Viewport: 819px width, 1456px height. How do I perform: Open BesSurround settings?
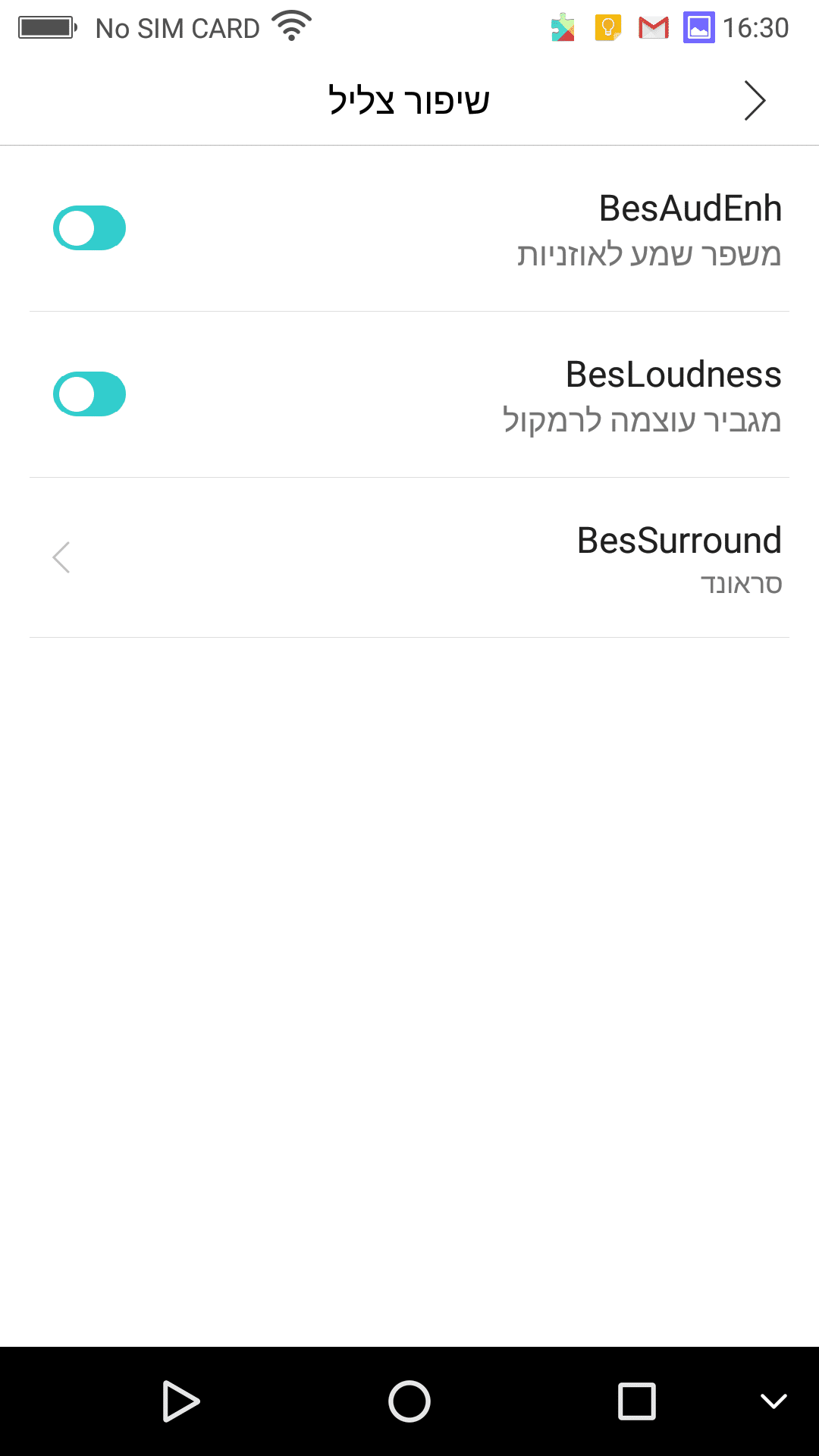point(409,558)
